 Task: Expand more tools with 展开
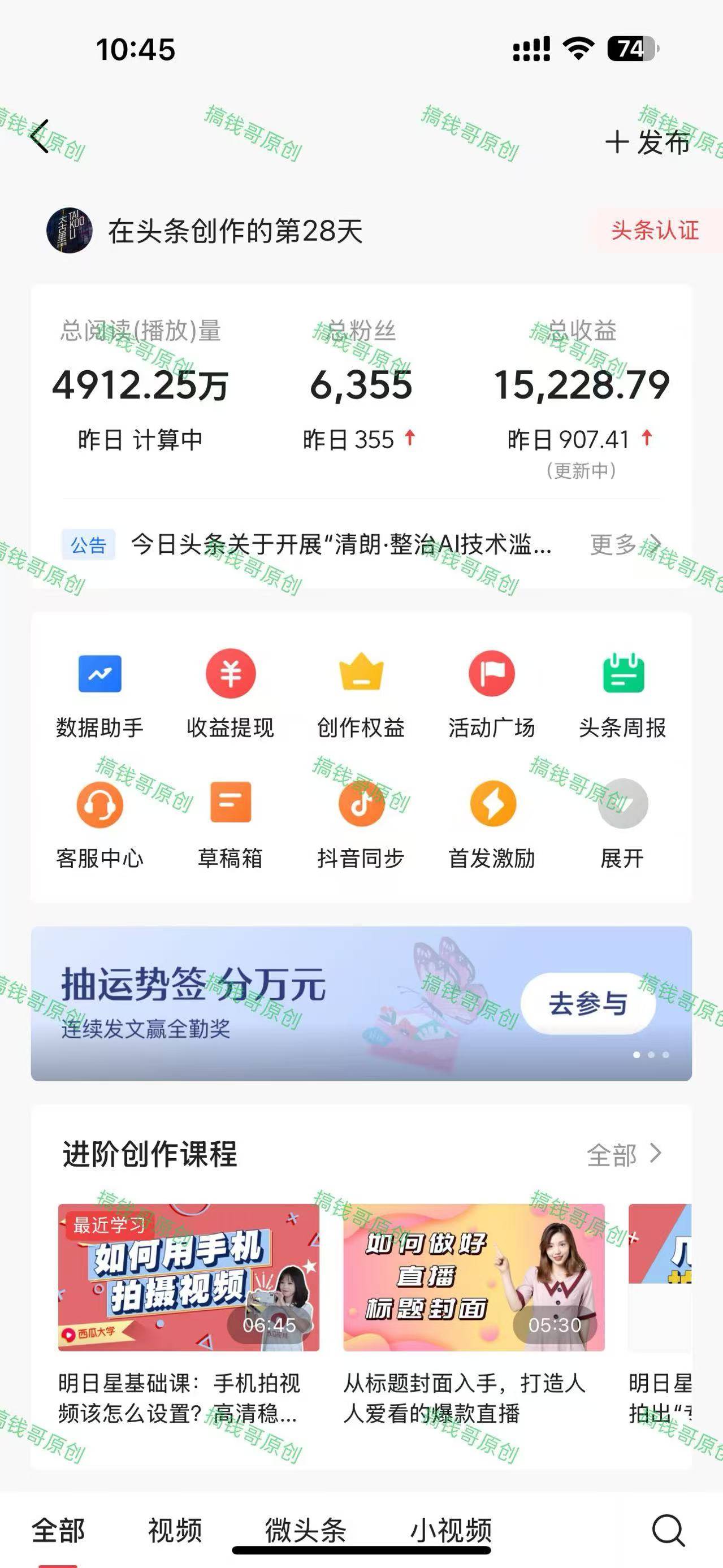(622, 825)
